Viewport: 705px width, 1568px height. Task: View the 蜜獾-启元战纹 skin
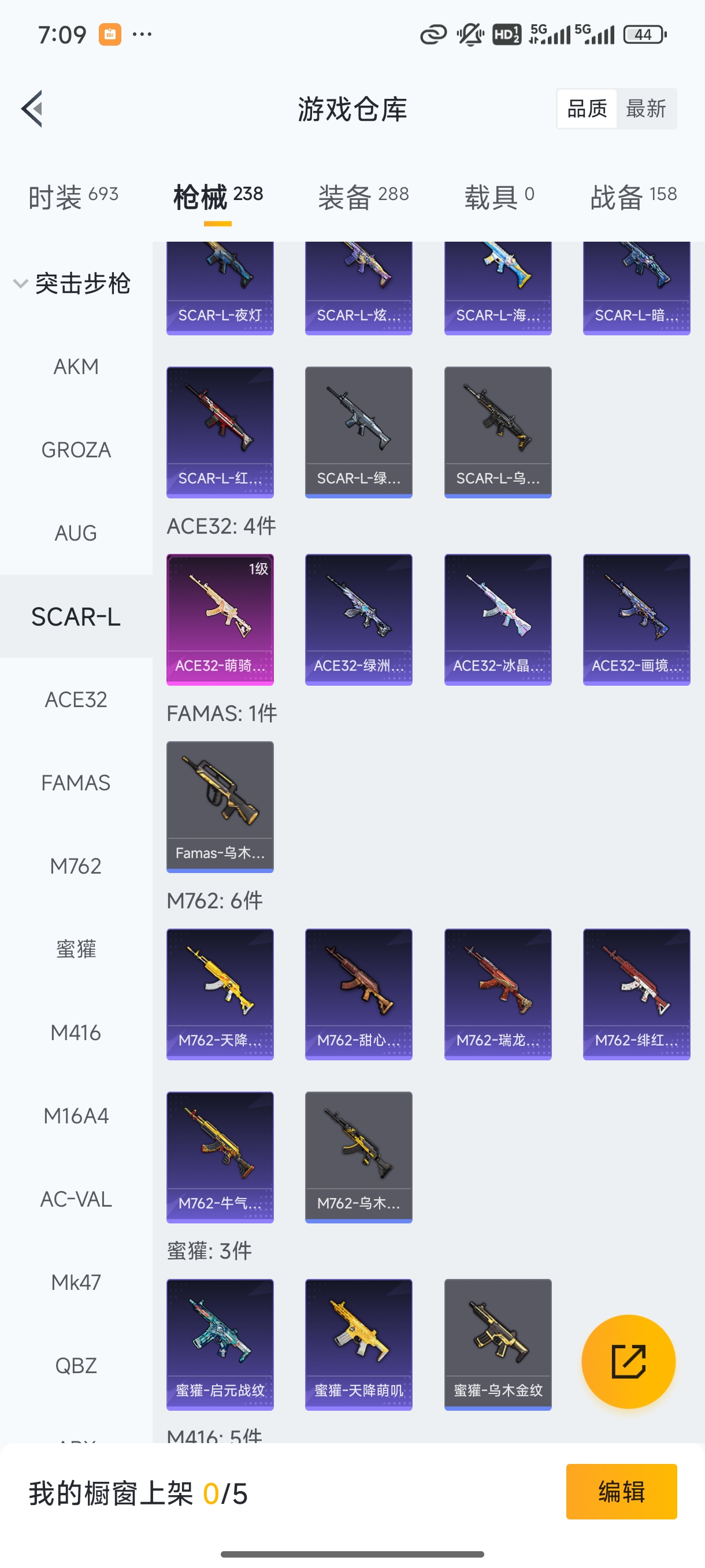(220, 1344)
